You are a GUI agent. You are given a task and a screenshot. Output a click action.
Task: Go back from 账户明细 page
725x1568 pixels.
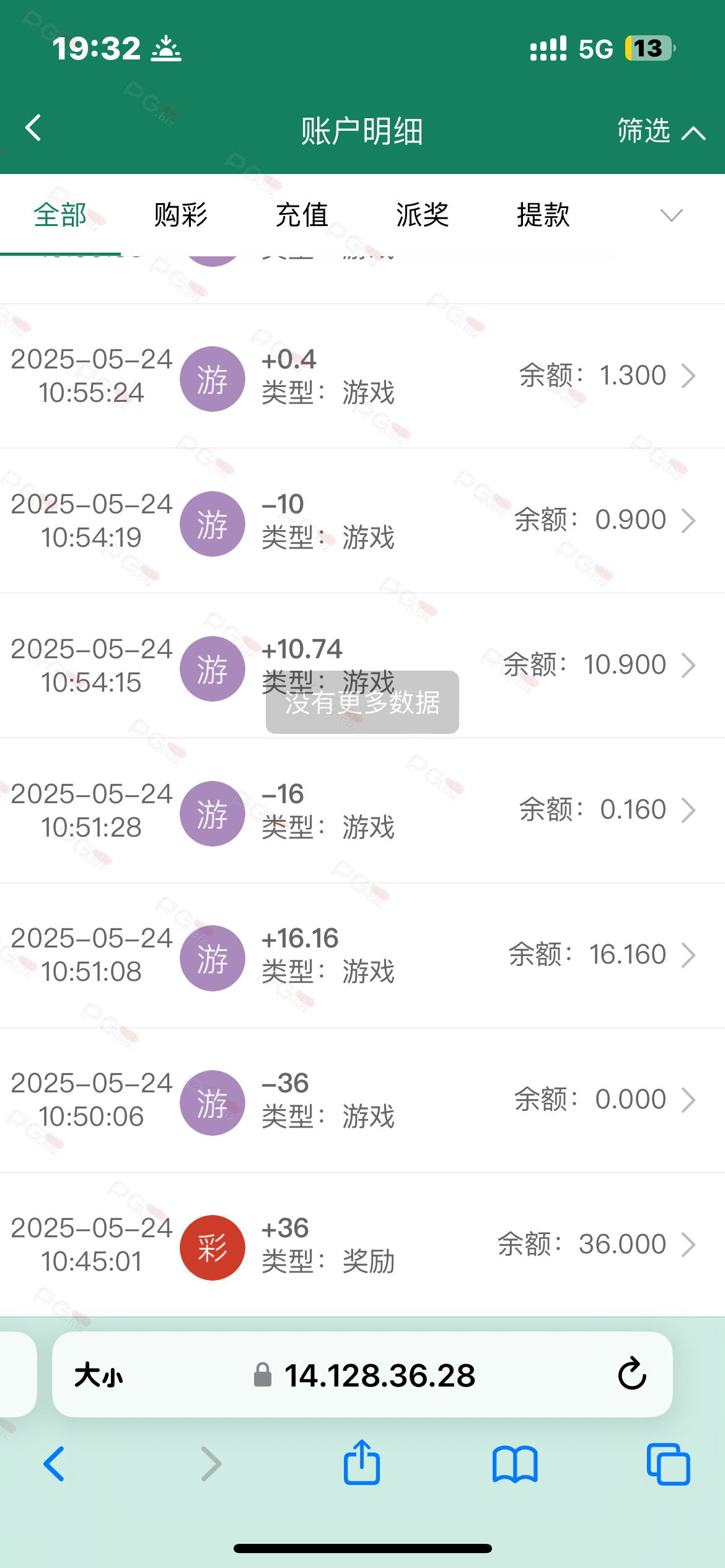(33, 128)
